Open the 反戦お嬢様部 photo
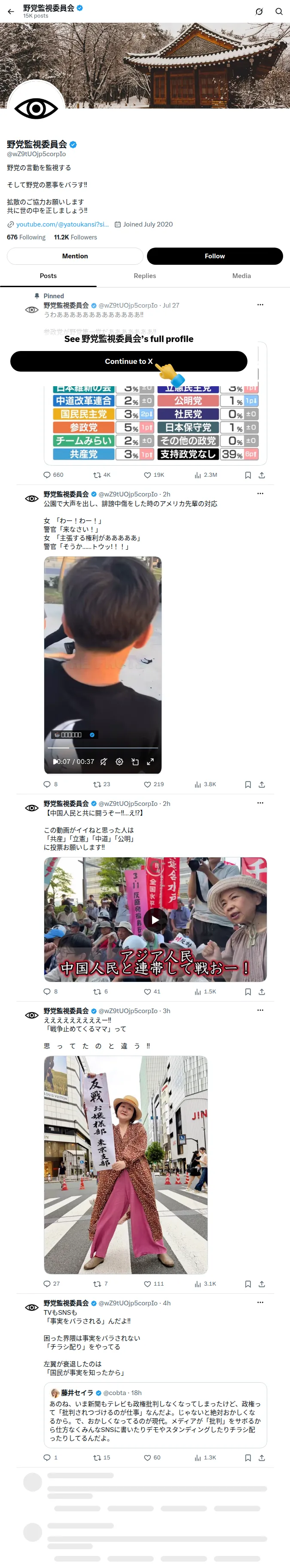This screenshot has height=1568, width=290. coord(125,1165)
